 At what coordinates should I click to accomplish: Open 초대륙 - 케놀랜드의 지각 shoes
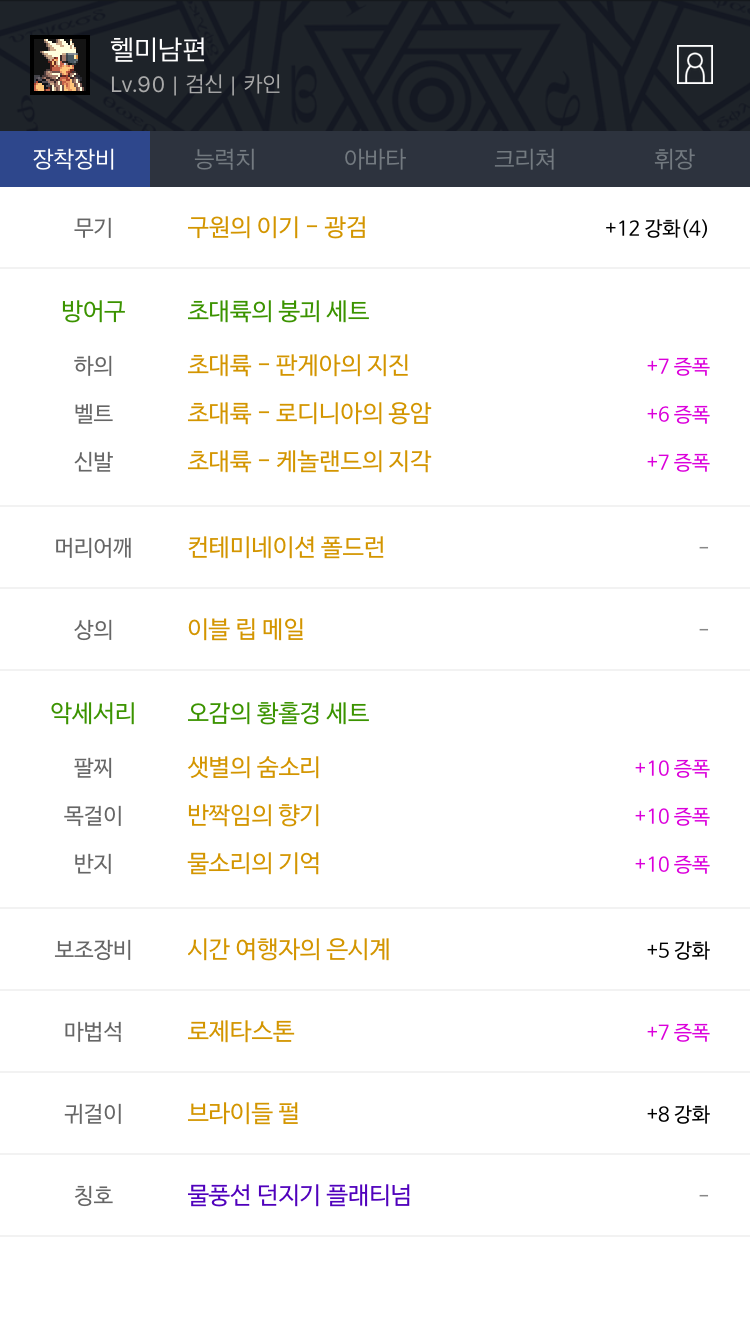coord(309,461)
